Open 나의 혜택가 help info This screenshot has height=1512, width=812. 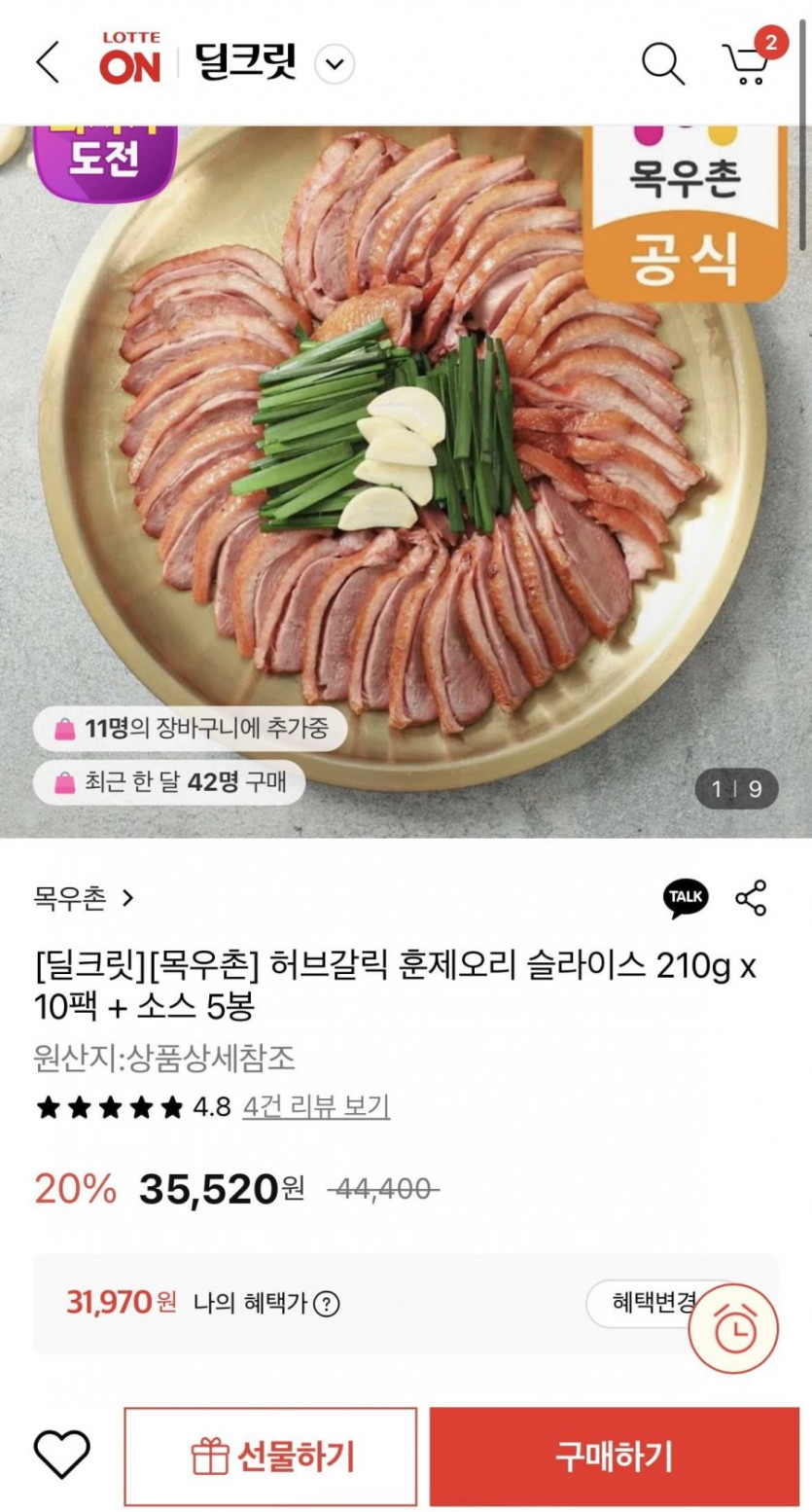(x=326, y=1304)
